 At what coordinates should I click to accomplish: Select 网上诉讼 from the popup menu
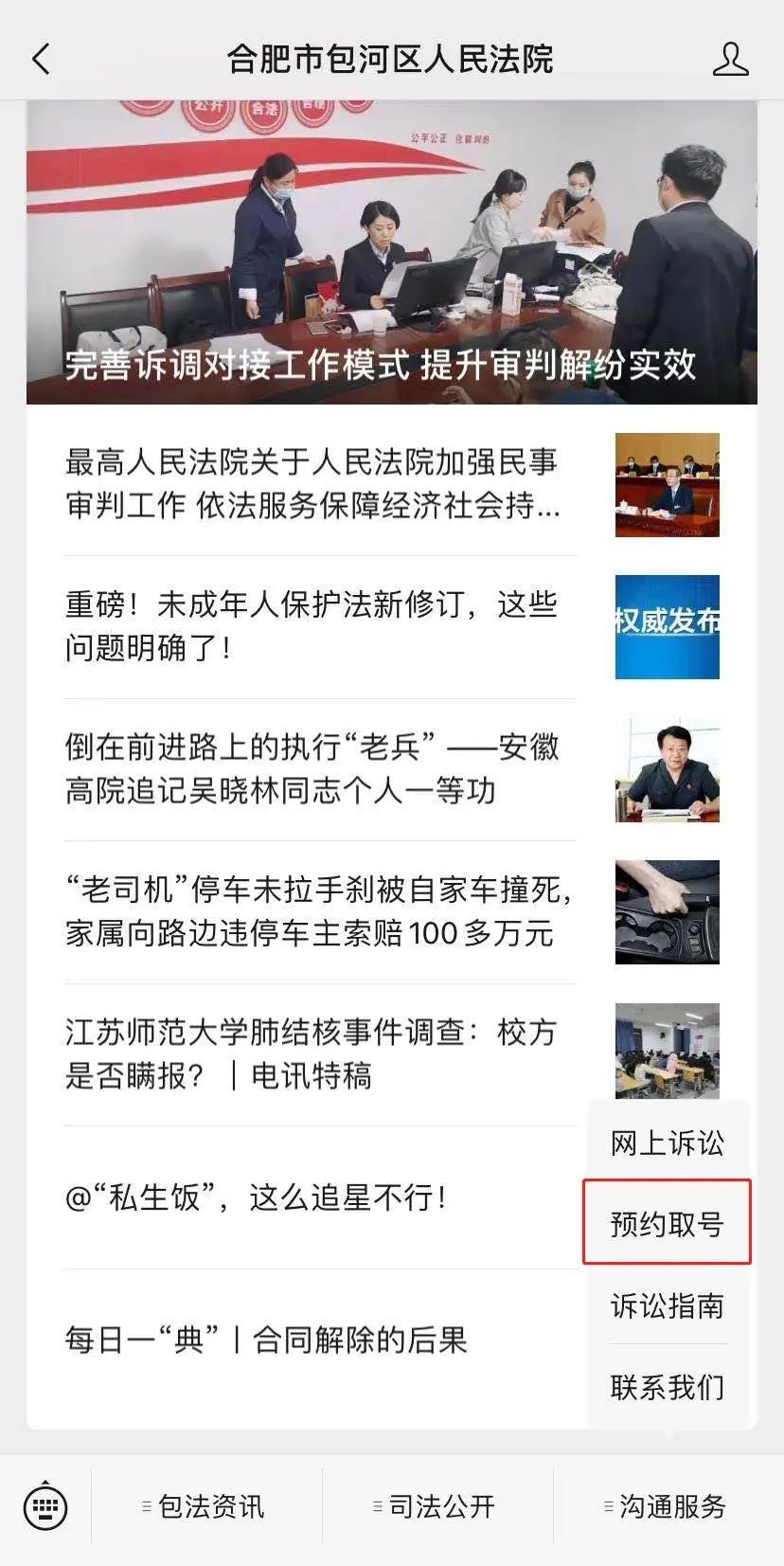(x=667, y=1143)
